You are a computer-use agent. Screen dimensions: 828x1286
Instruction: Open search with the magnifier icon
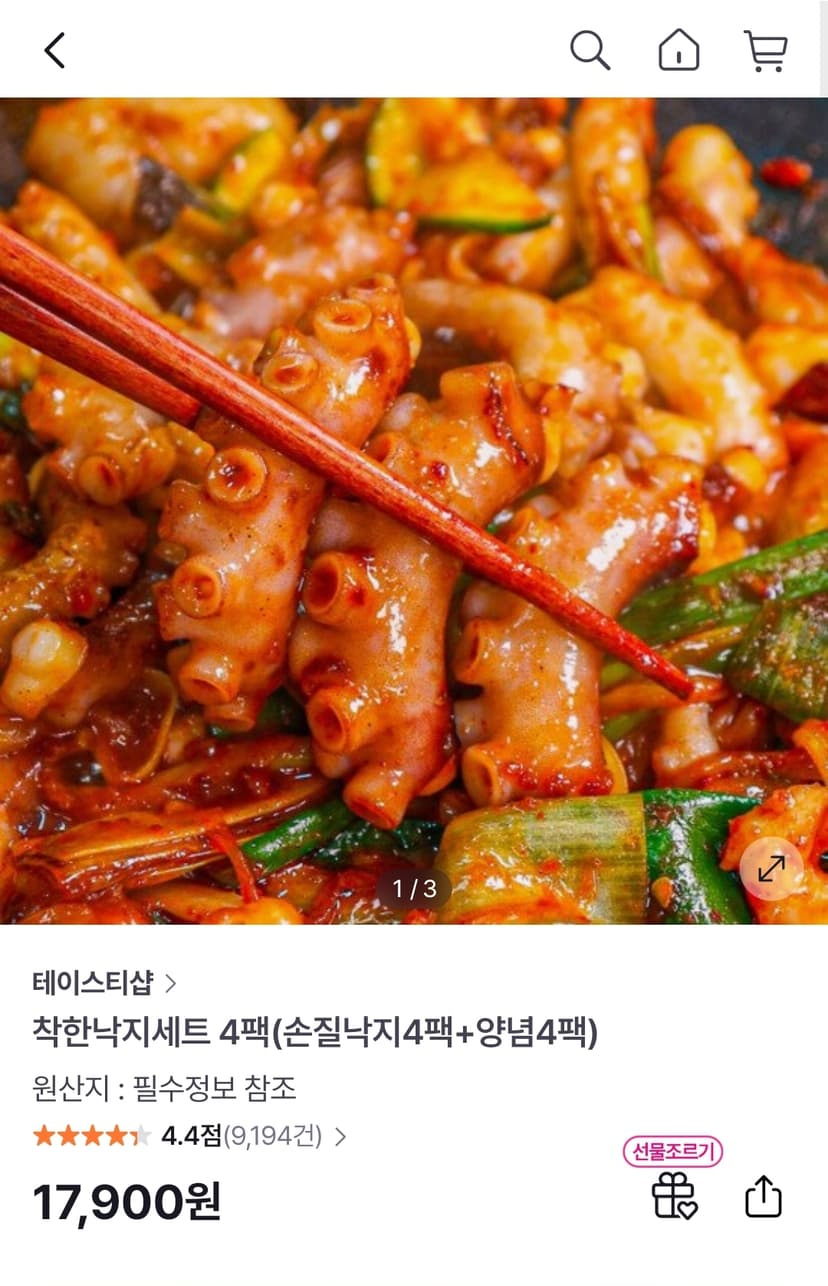(590, 50)
